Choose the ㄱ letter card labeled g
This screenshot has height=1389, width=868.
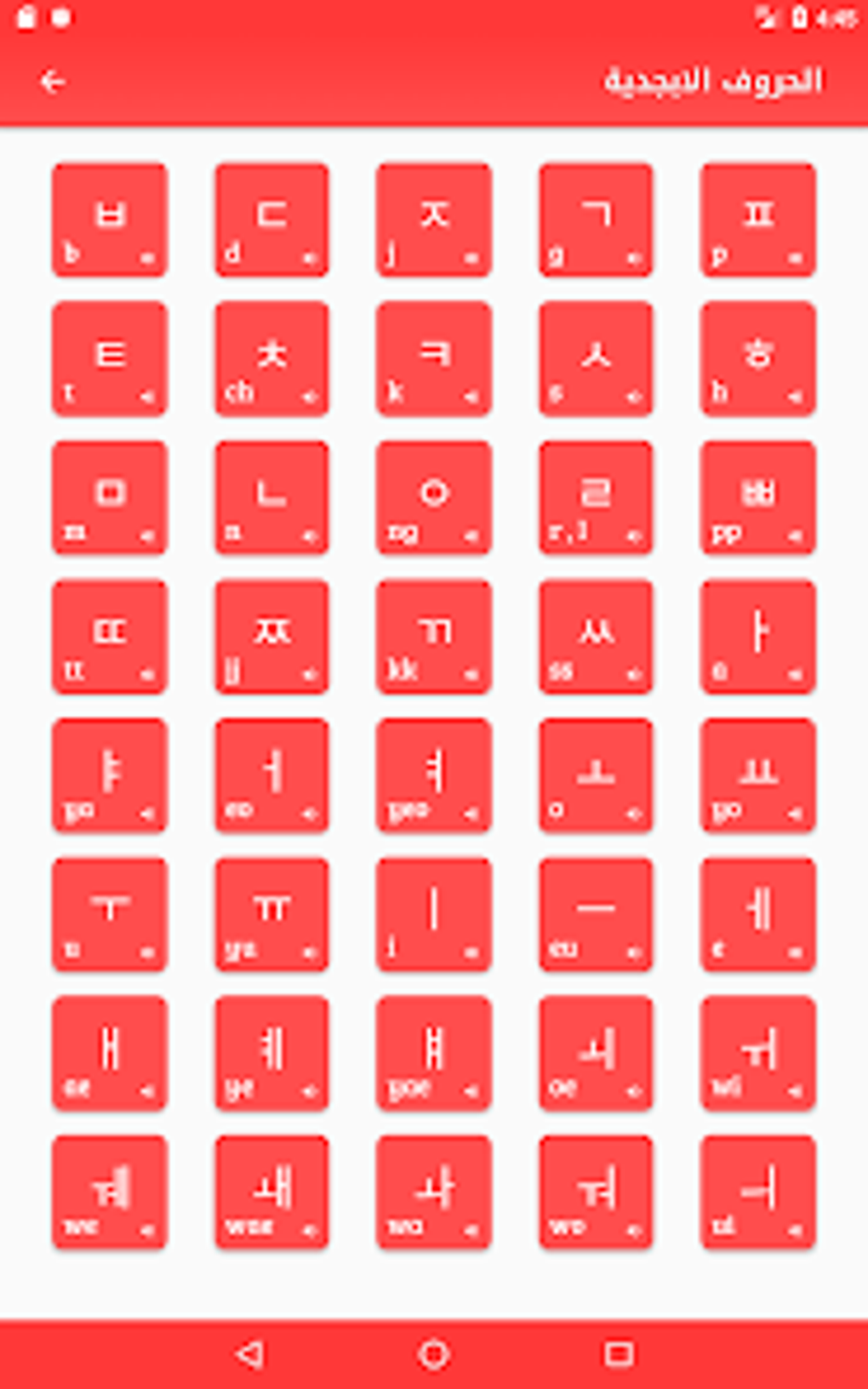click(x=596, y=220)
